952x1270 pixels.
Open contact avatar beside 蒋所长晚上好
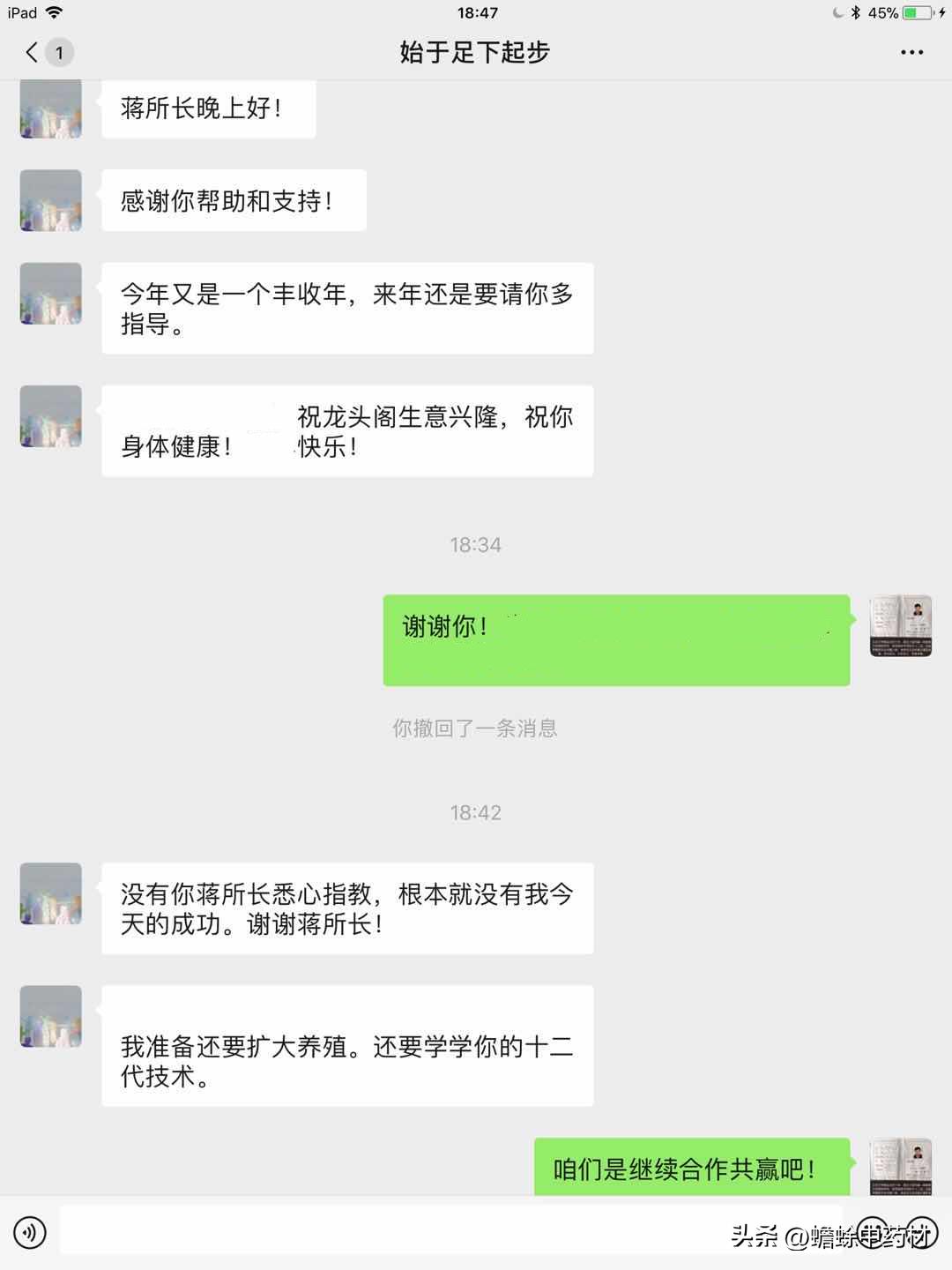click(51, 109)
